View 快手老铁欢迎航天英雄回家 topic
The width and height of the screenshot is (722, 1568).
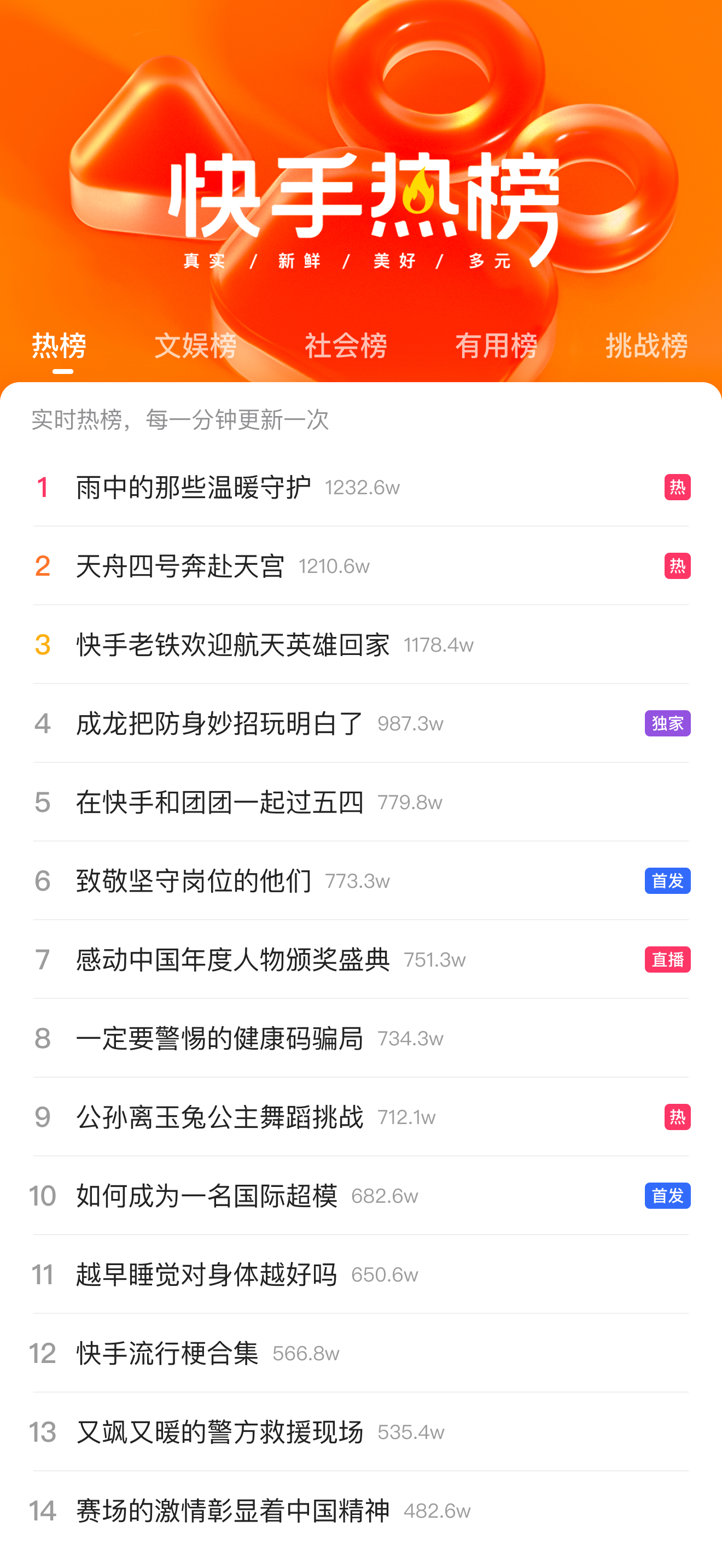coord(232,645)
